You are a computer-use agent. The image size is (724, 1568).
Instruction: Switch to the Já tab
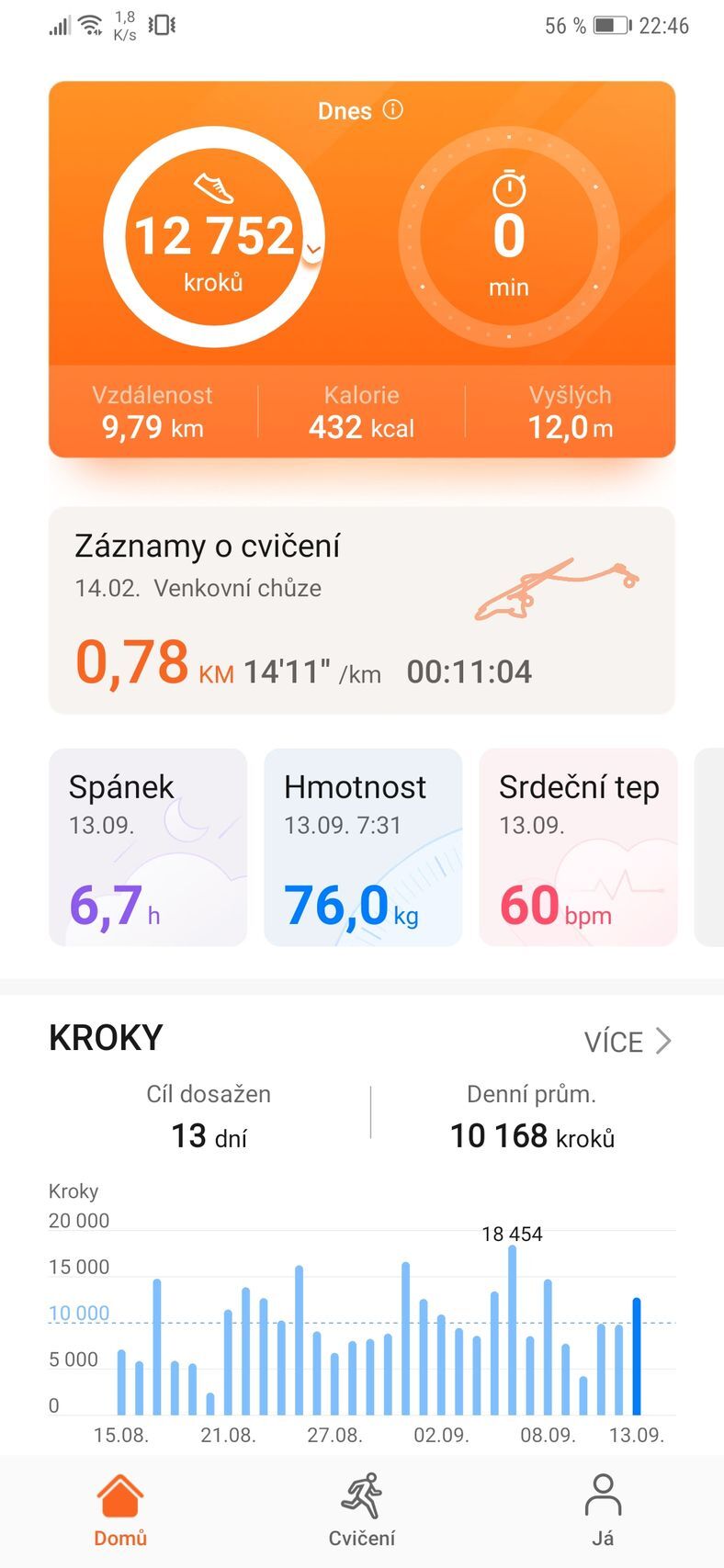click(603, 1510)
